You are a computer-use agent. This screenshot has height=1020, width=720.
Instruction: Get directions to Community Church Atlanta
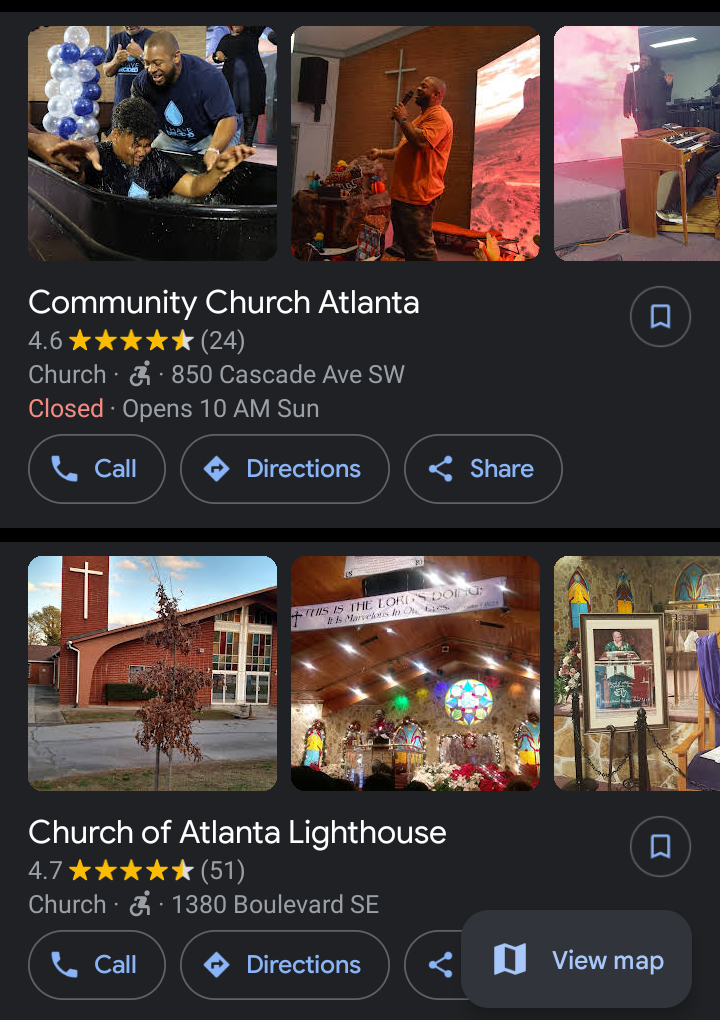(x=285, y=469)
